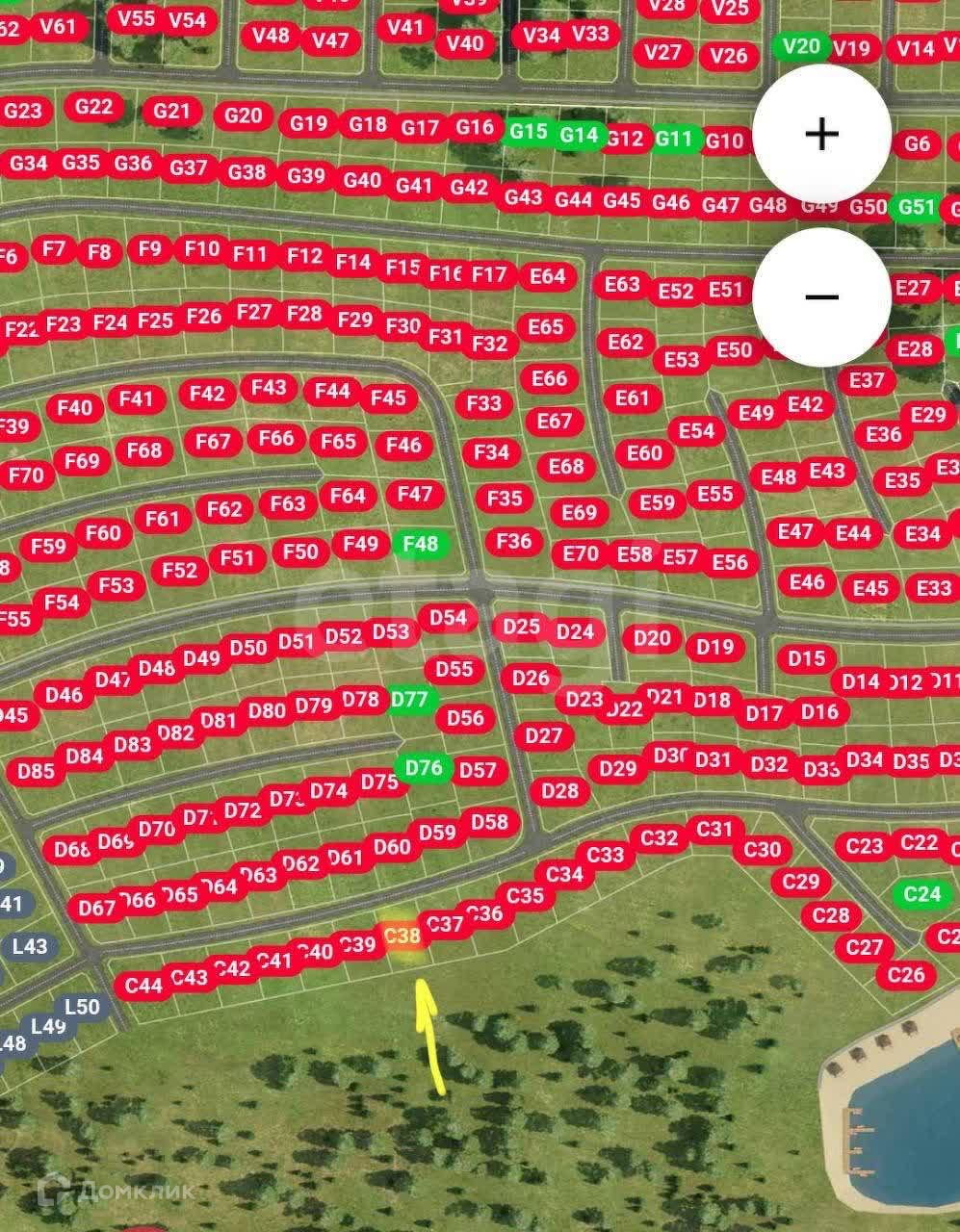Zoom in with the plus button

[821, 134]
